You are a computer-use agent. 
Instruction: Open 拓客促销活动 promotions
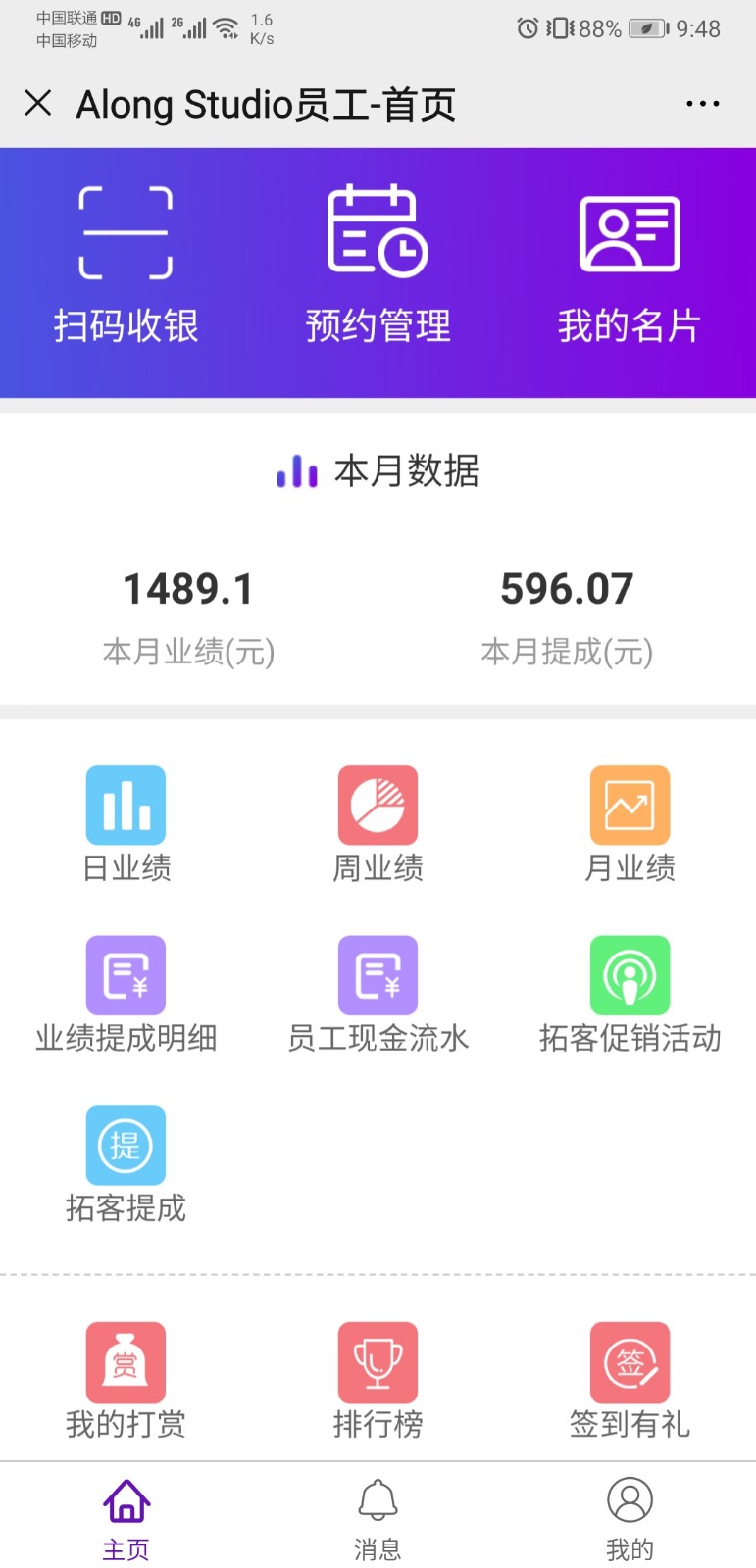click(x=630, y=995)
